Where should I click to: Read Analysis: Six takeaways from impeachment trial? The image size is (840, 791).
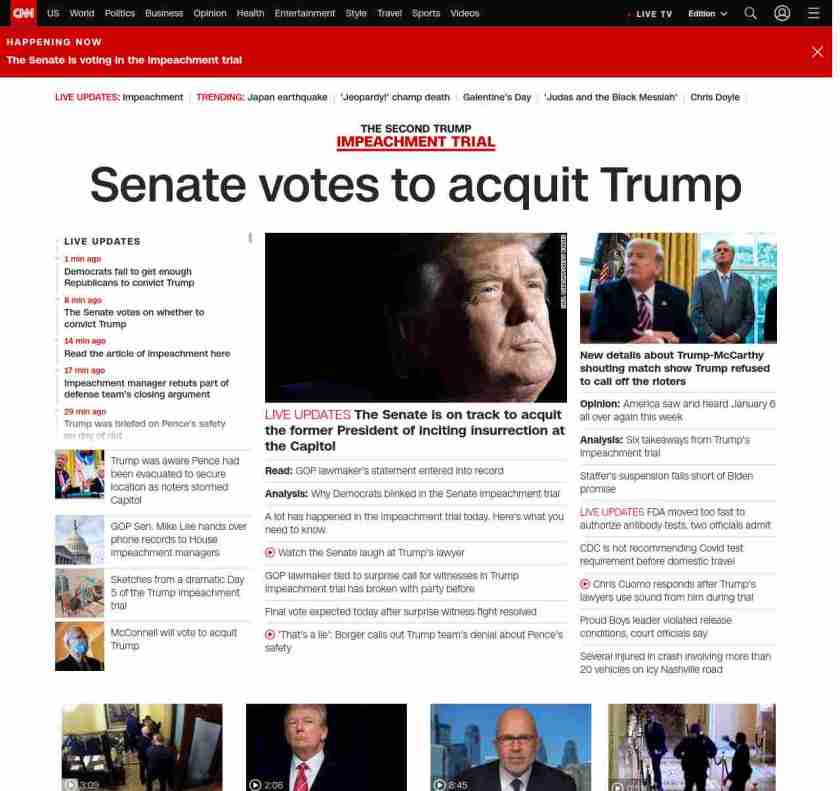[664, 446]
